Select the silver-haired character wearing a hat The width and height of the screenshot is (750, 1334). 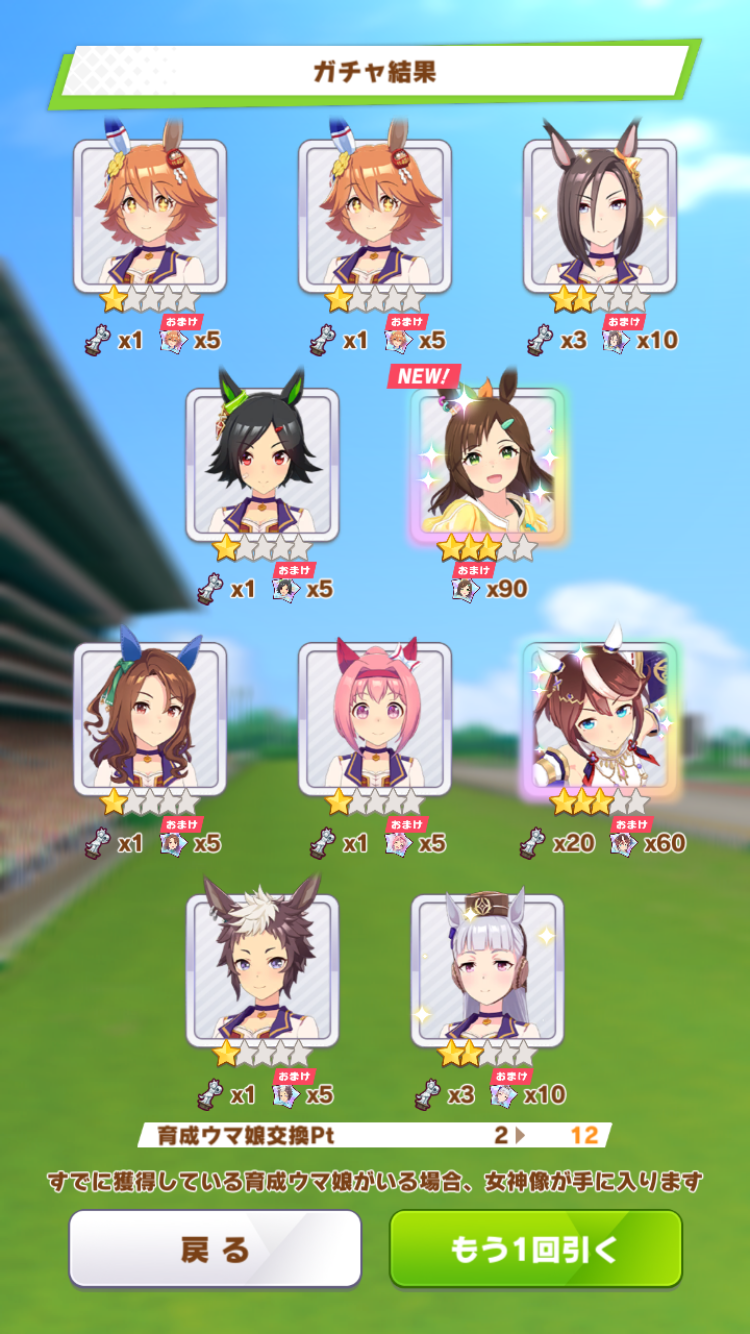[487, 970]
